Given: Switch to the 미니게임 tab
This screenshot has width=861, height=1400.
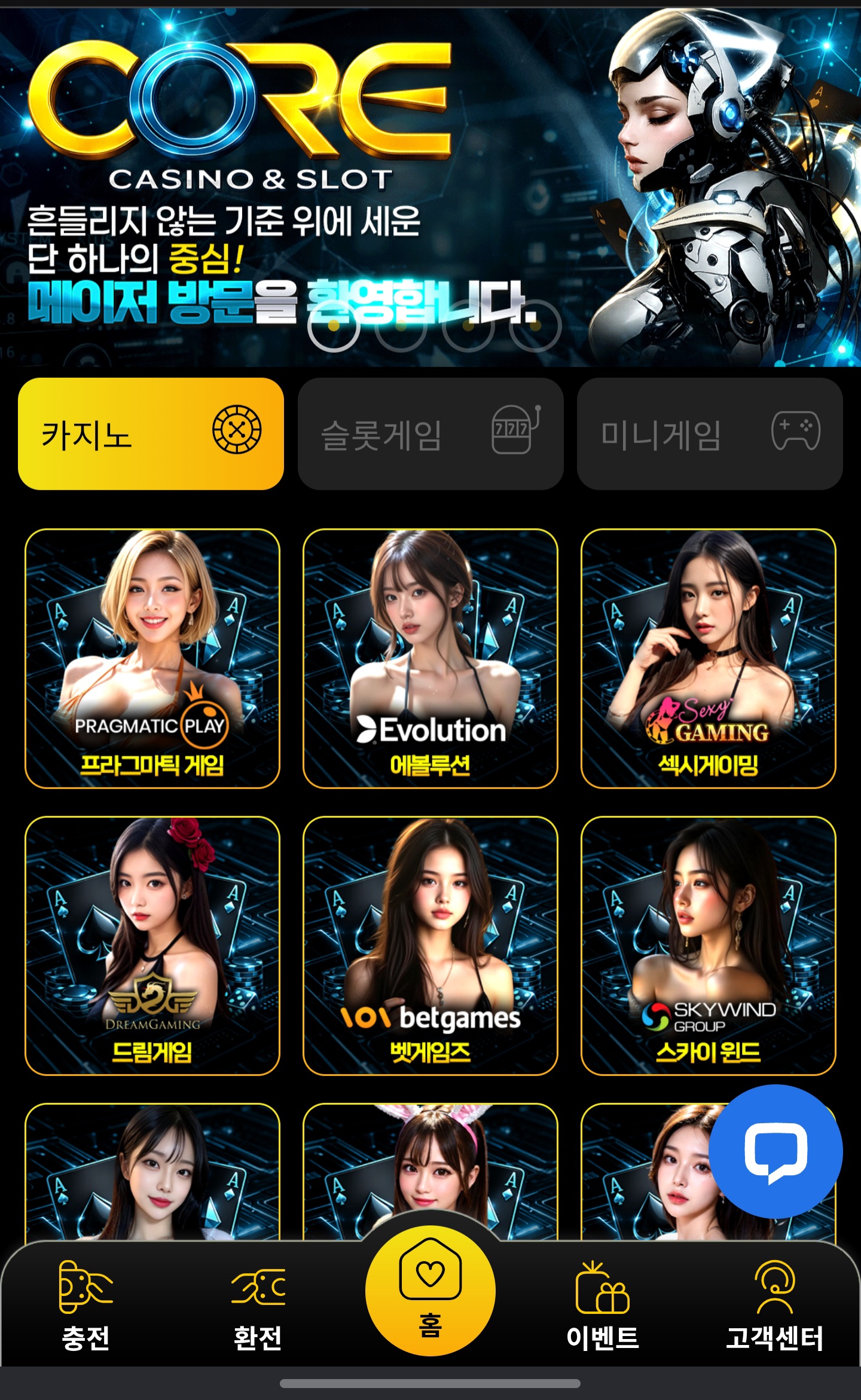Looking at the screenshot, I should pyautogui.click(x=710, y=433).
